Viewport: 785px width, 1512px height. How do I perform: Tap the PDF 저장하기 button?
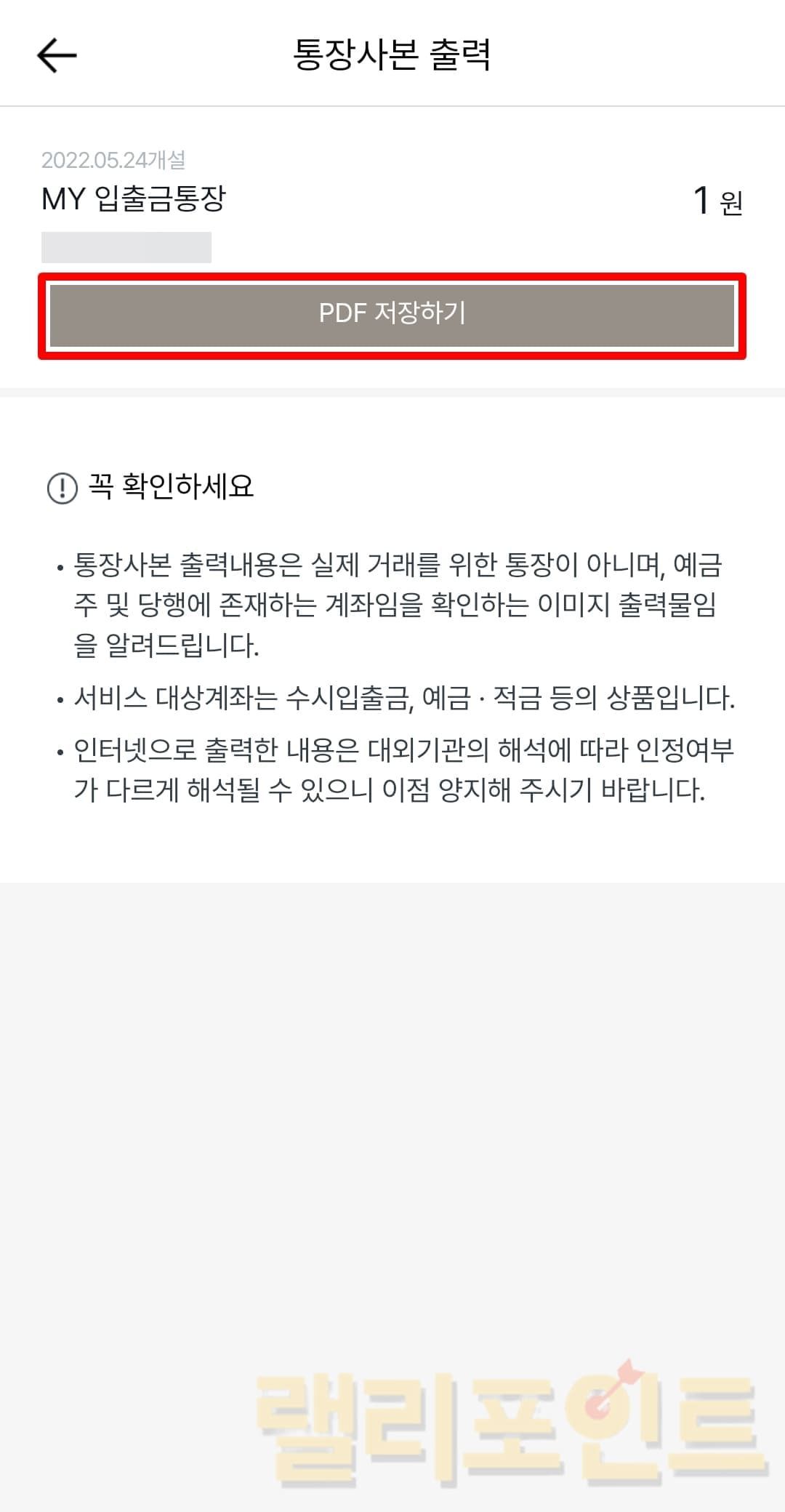(x=392, y=315)
